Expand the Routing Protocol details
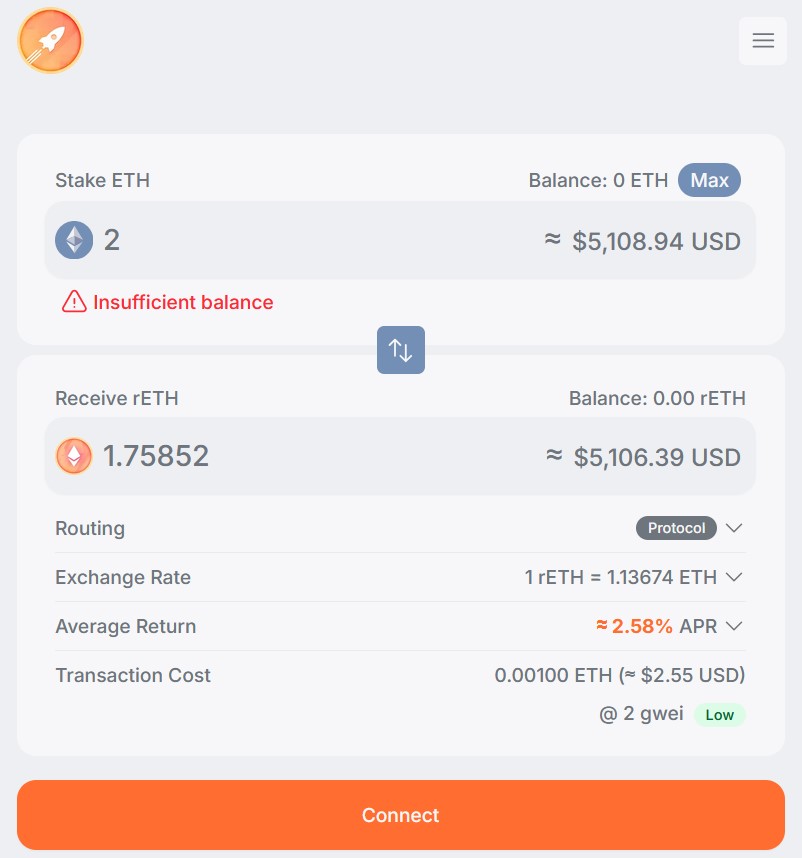802x858 pixels. (734, 528)
